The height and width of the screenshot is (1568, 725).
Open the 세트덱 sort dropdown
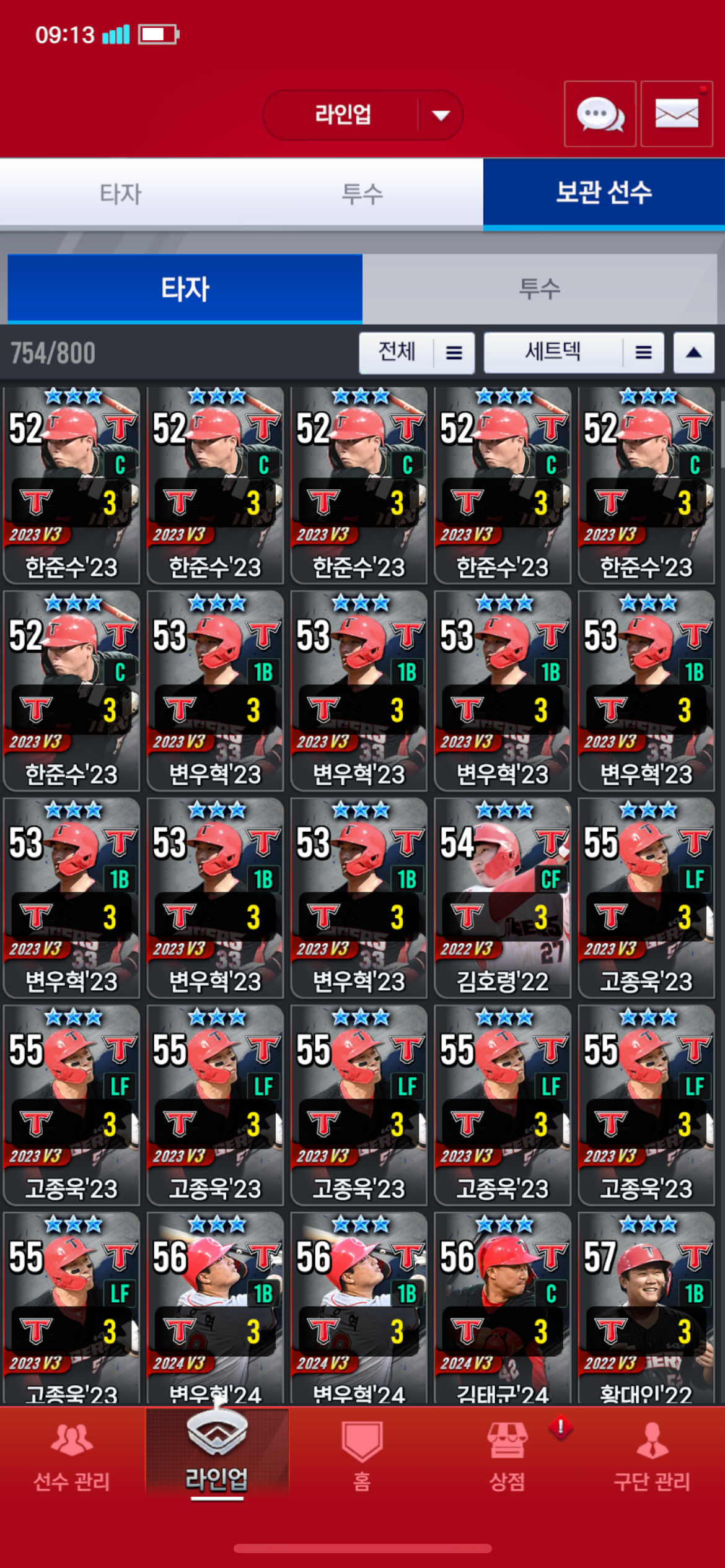[x=573, y=353]
